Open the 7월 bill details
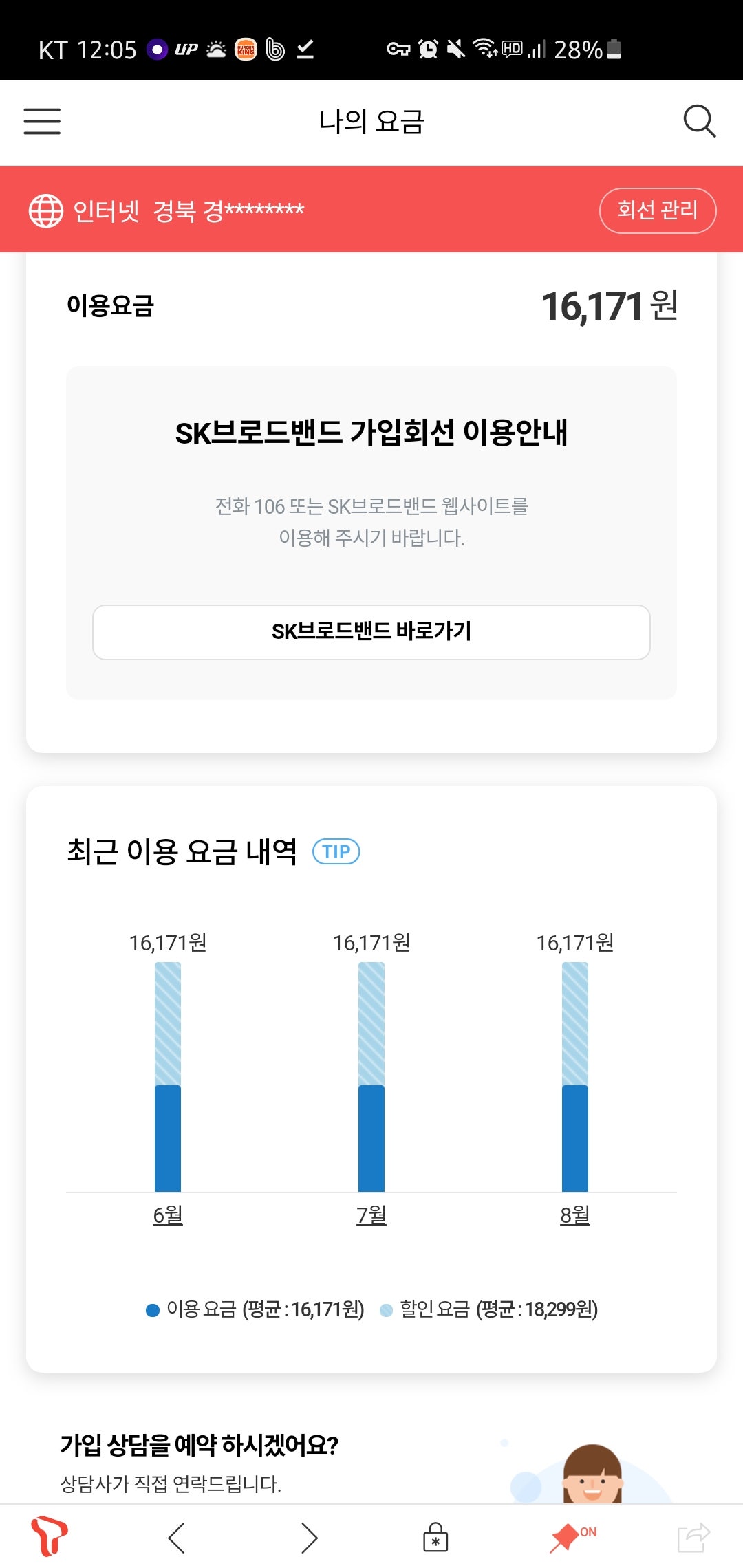This screenshot has width=743, height=1568. coord(371,1215)
